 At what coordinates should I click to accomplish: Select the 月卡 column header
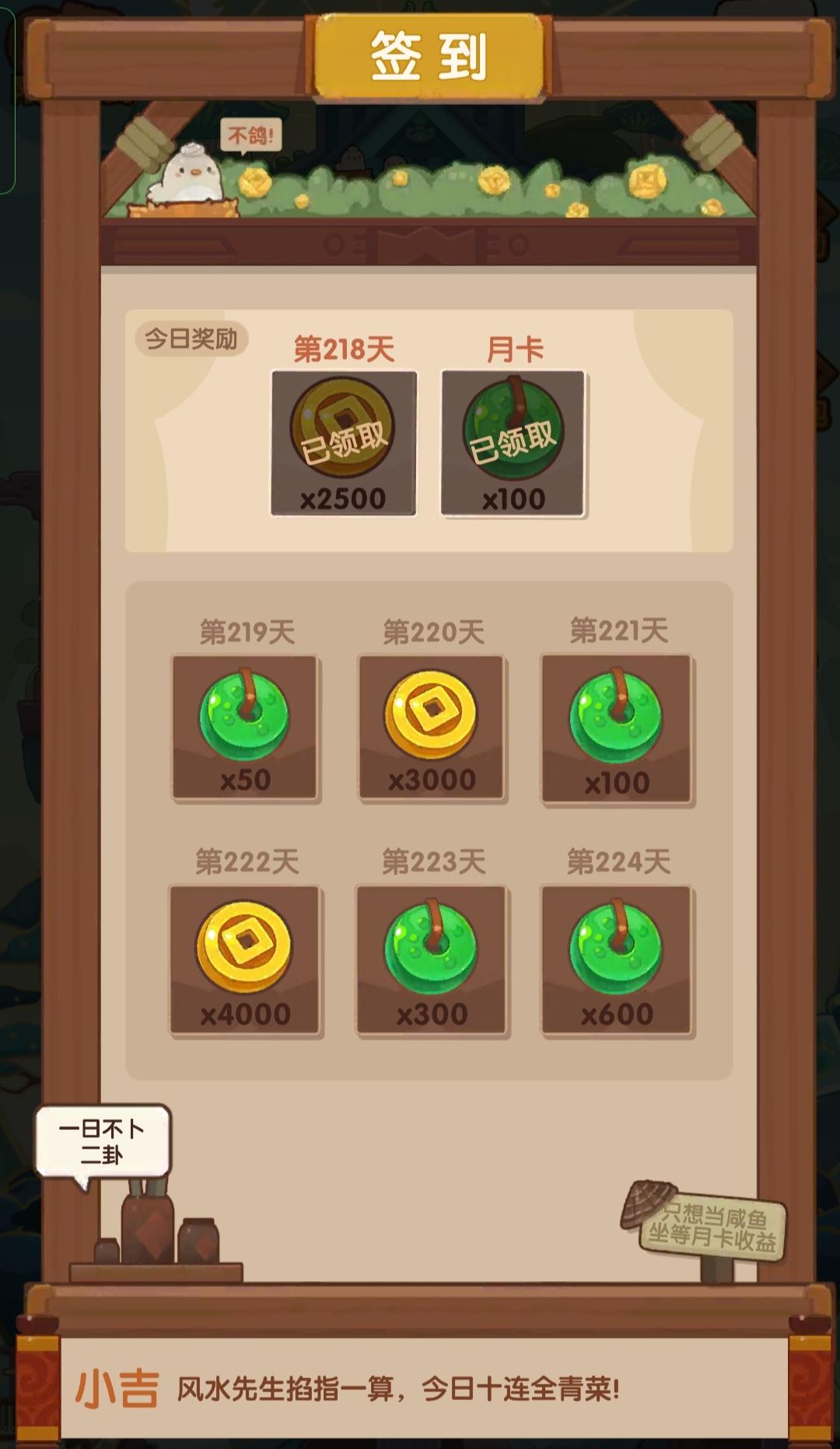(x=513, y=347)
